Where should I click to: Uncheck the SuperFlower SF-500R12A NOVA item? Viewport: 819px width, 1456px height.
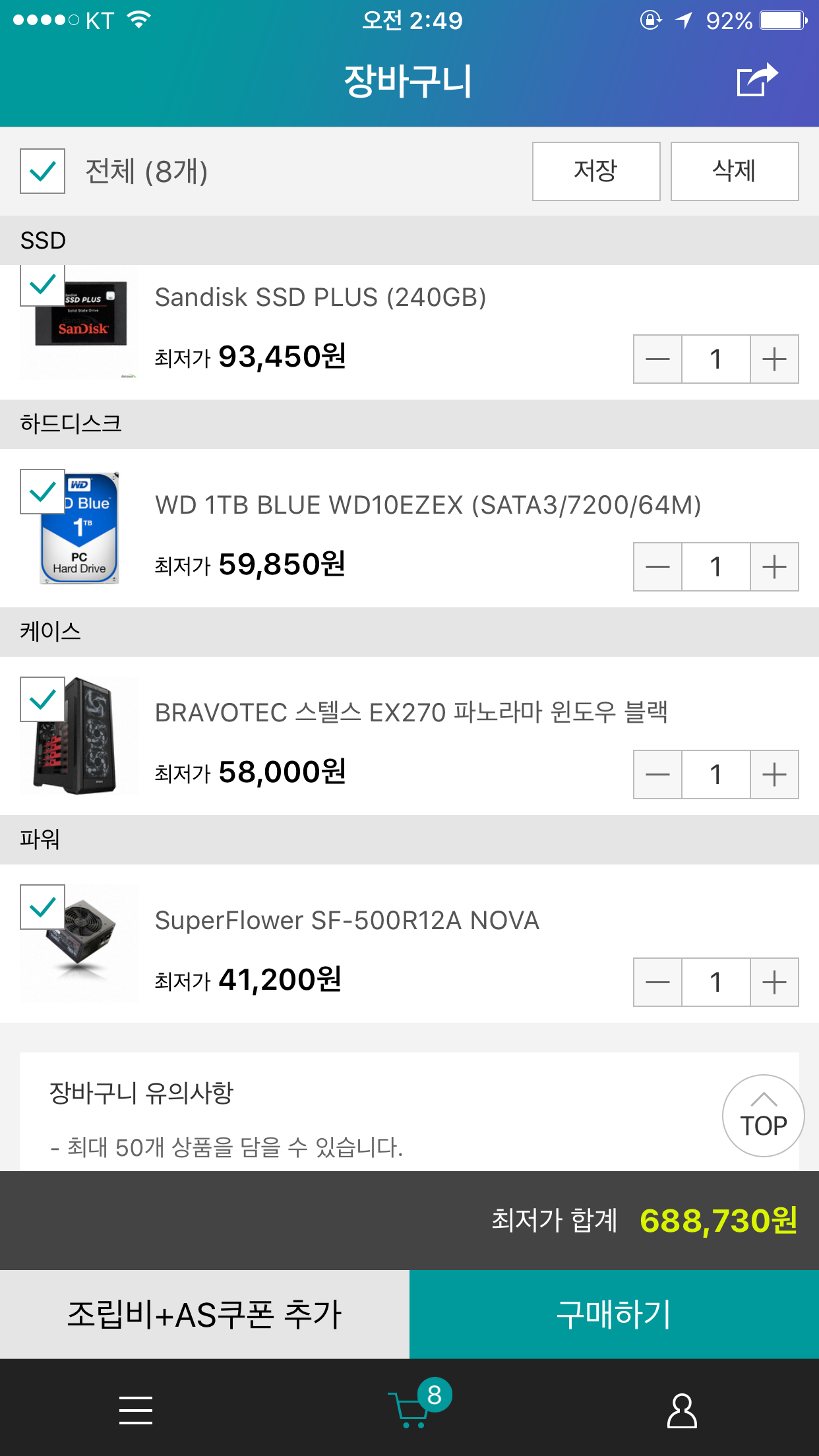pos(43,907)
